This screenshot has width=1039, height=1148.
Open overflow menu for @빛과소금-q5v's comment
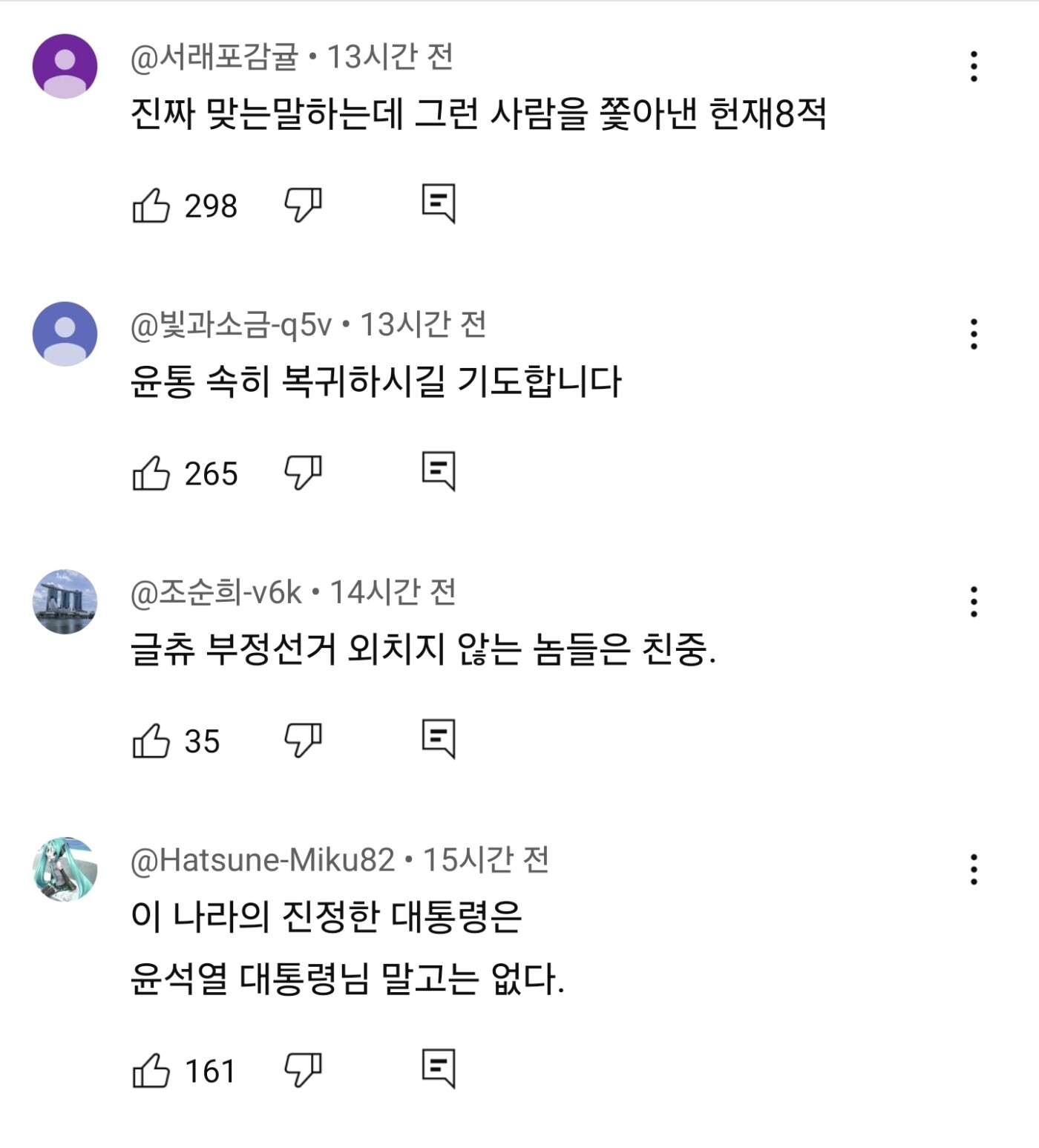(x=974, y=334)
